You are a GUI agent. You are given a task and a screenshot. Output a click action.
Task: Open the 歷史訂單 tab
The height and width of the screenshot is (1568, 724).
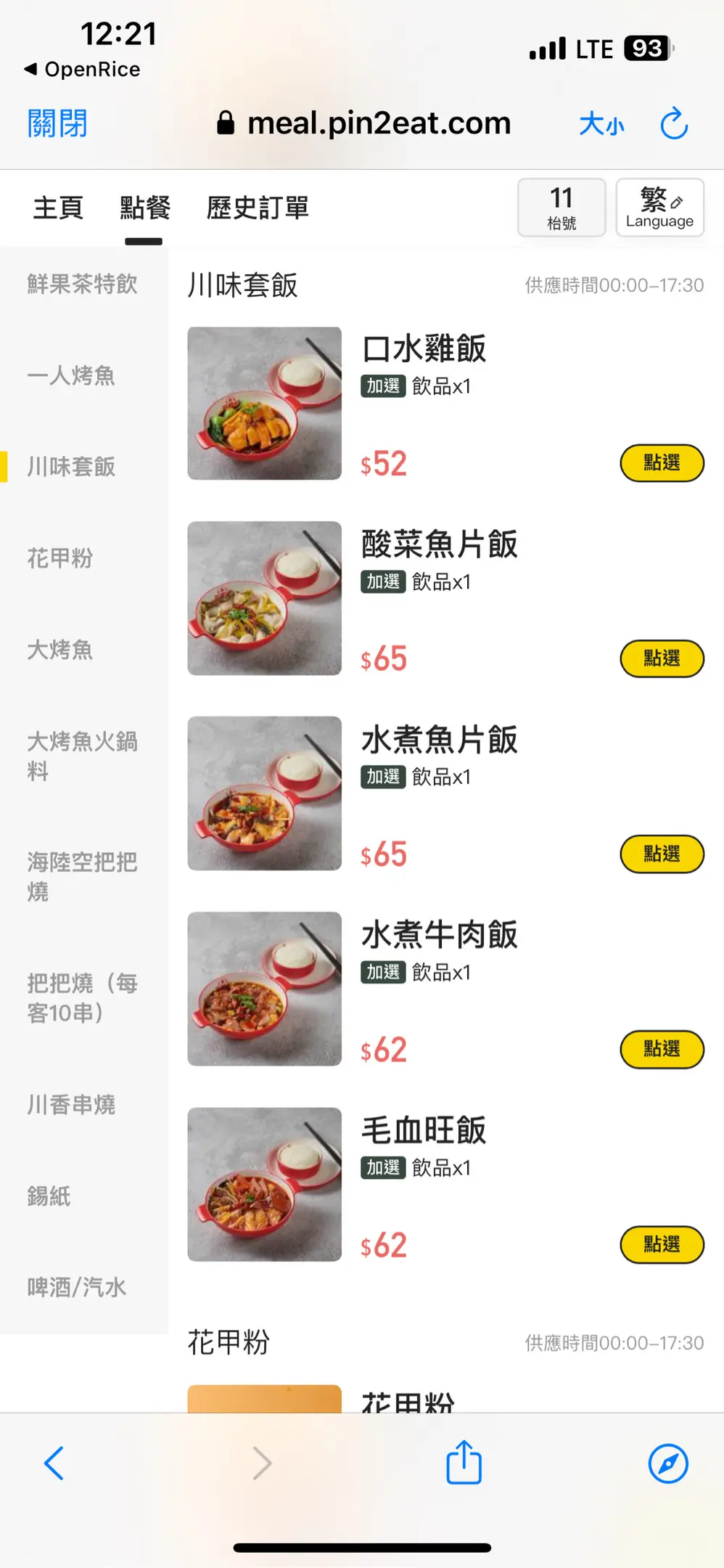[x=258, y=208]
